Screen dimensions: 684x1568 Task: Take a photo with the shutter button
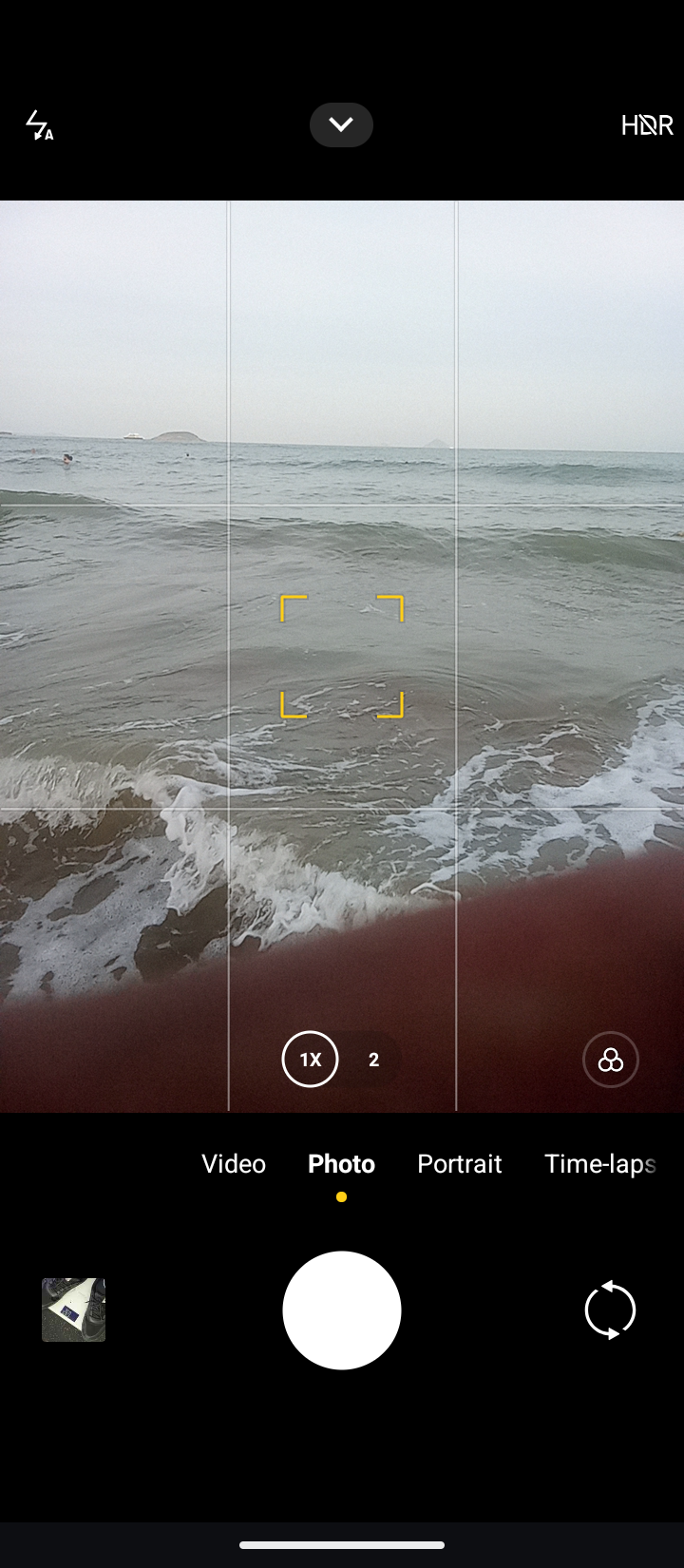341,1310
